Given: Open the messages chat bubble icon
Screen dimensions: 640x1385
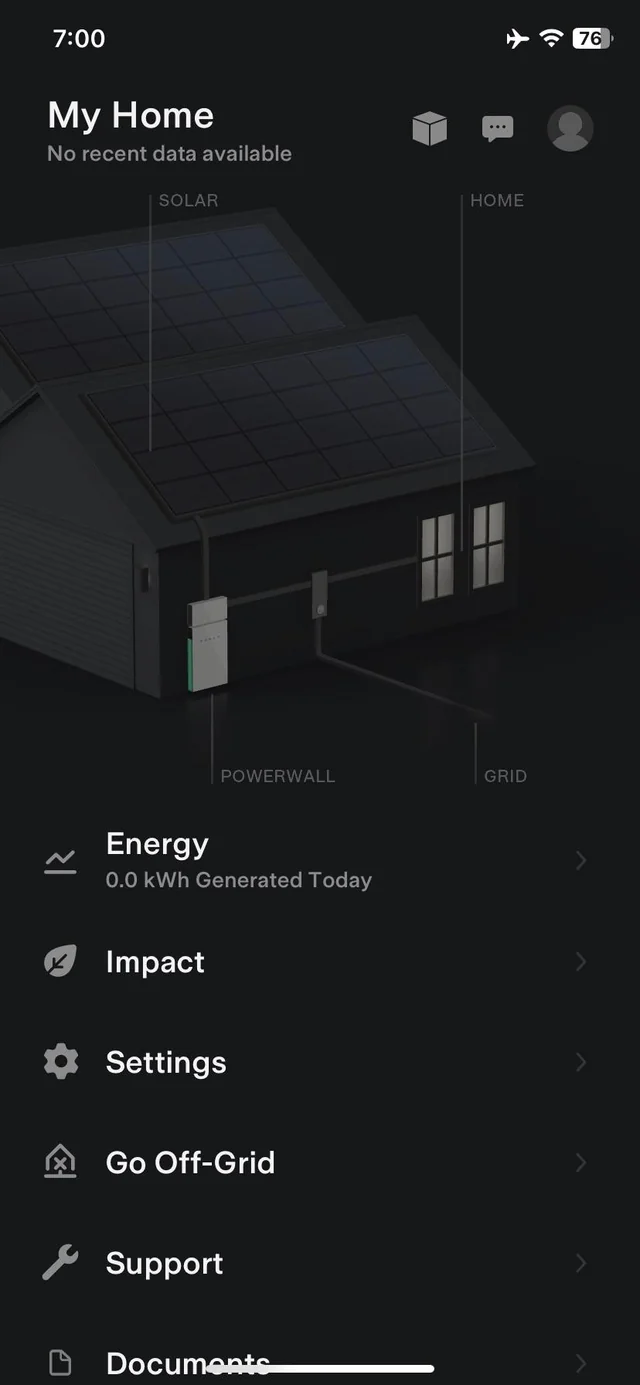Looking at the screenshot, I should [x=497, y=128].
